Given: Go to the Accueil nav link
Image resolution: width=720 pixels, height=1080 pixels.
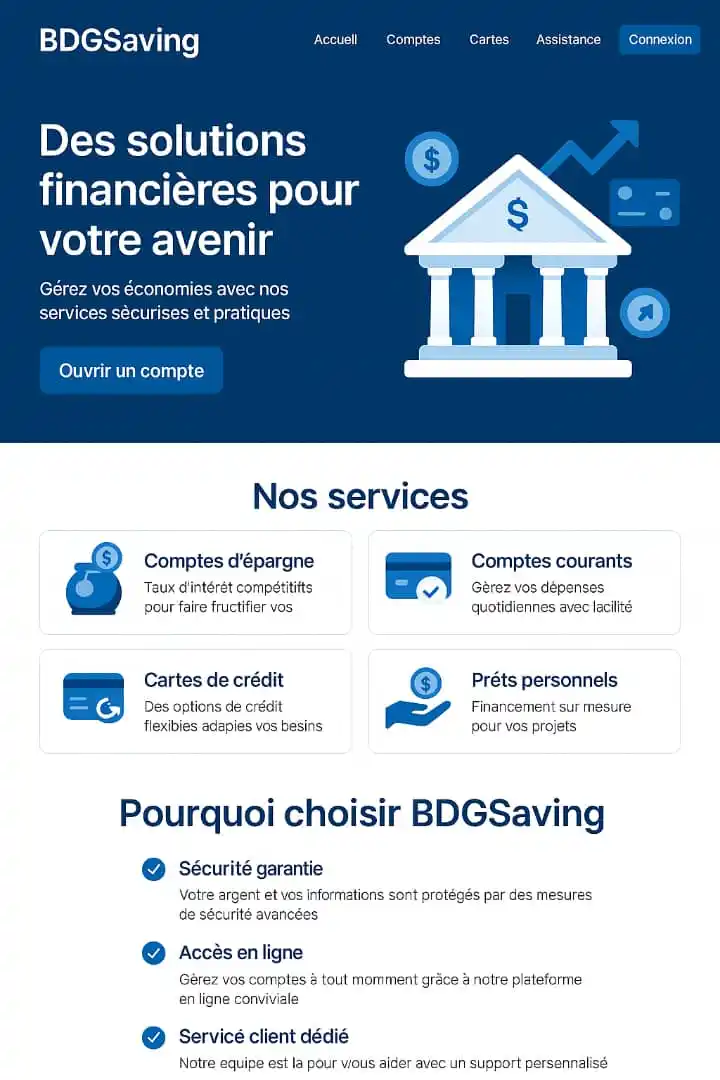Looking at the screenshot, I should [x=335, y=40].
